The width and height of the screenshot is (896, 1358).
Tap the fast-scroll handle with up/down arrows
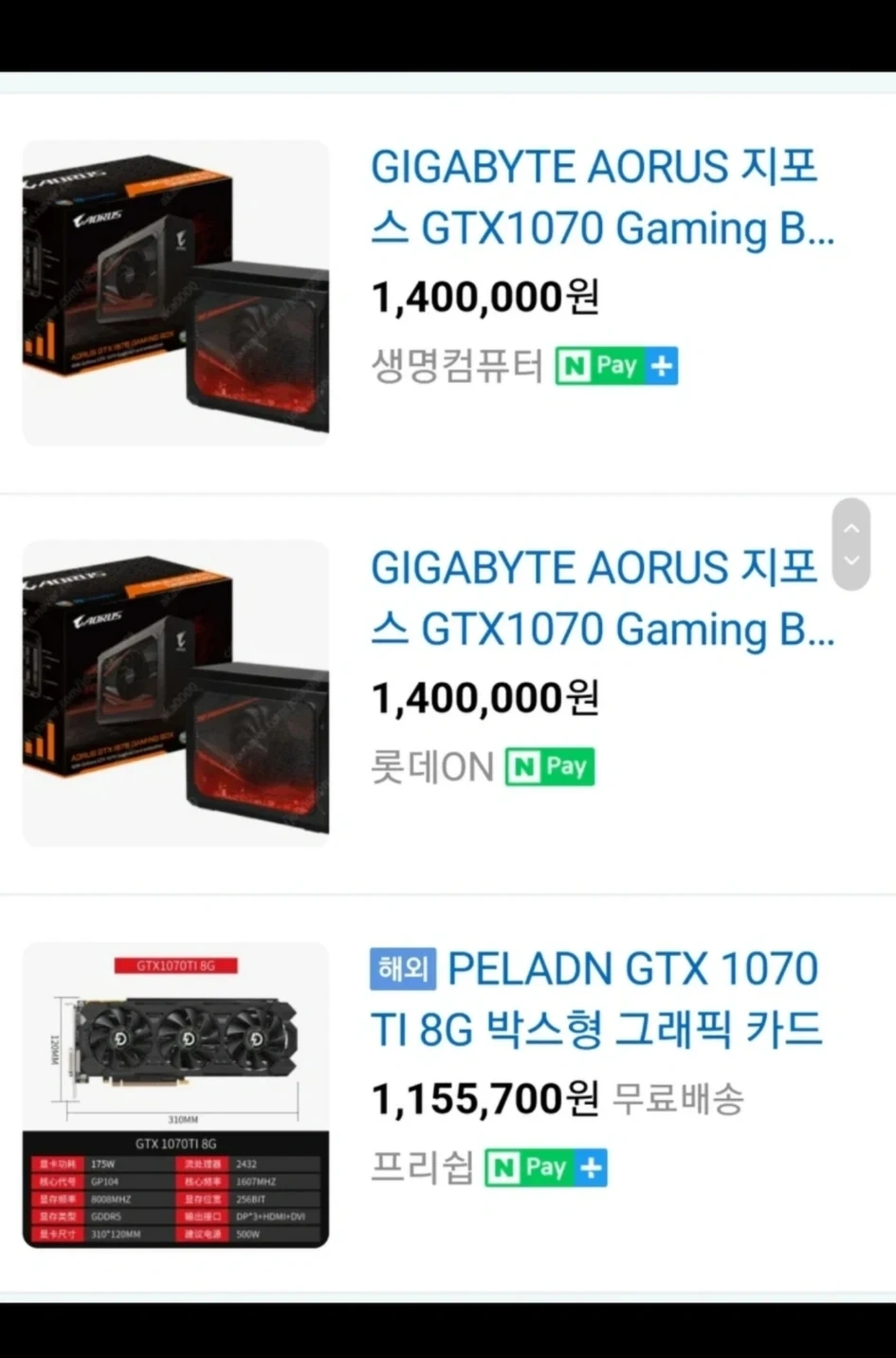850,544
